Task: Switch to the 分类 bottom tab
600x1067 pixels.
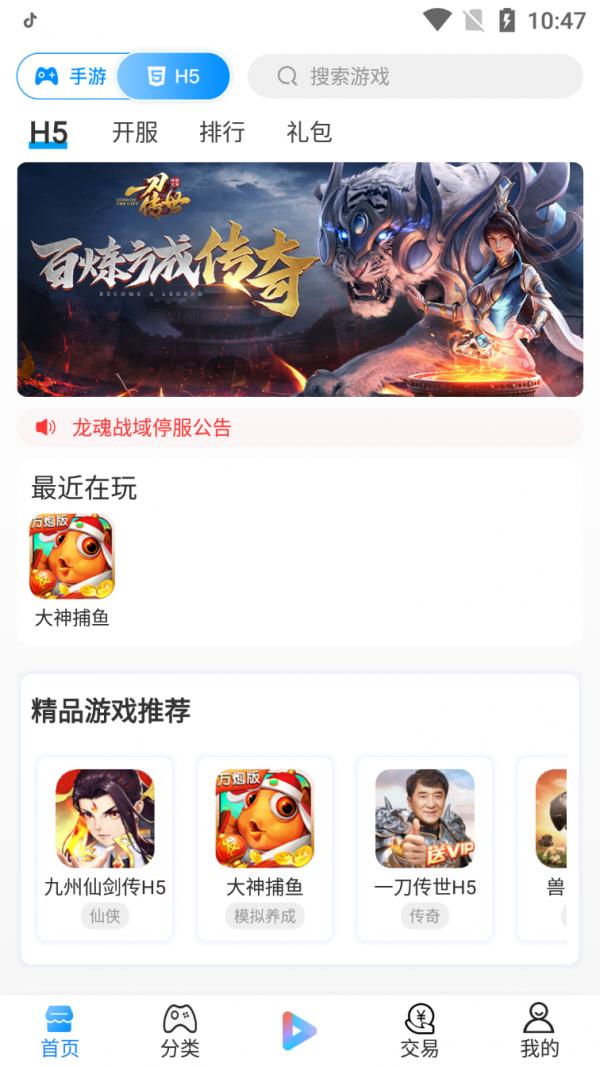Action: click(x=180, y=1032)
